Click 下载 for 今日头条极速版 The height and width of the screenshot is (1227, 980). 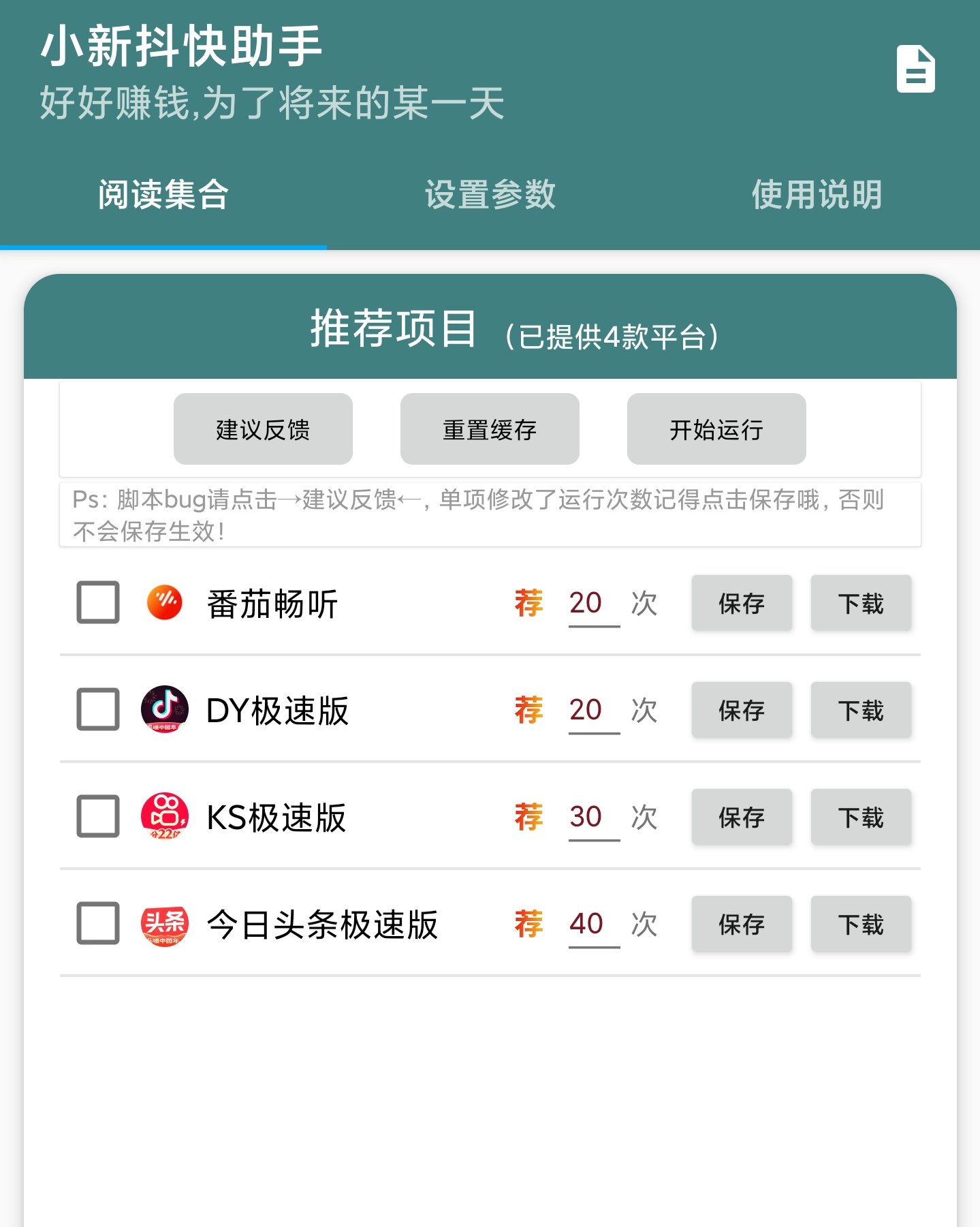(861, 925)
